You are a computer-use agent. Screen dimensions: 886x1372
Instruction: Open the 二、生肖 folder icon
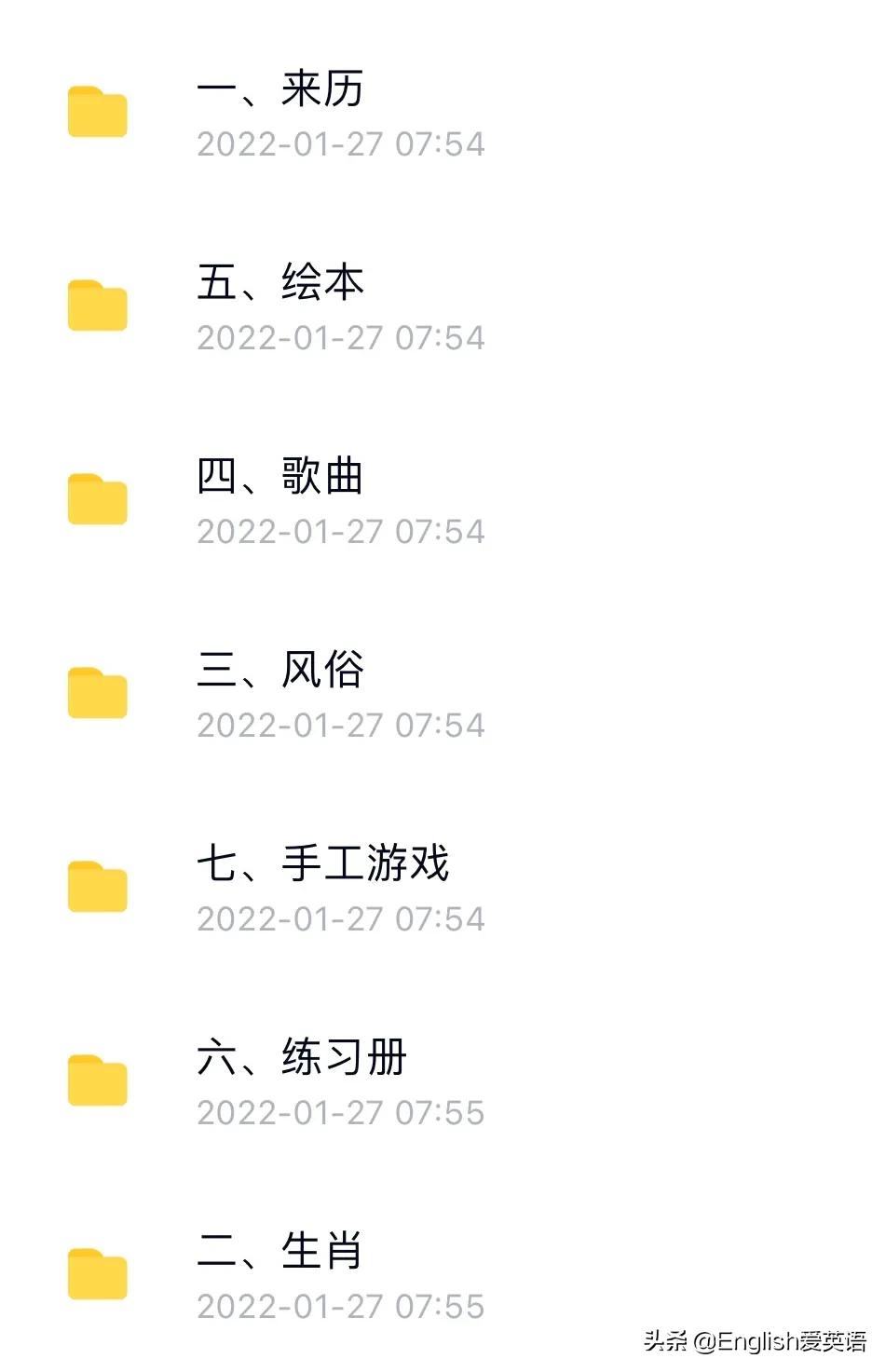tap(97, 1274)
